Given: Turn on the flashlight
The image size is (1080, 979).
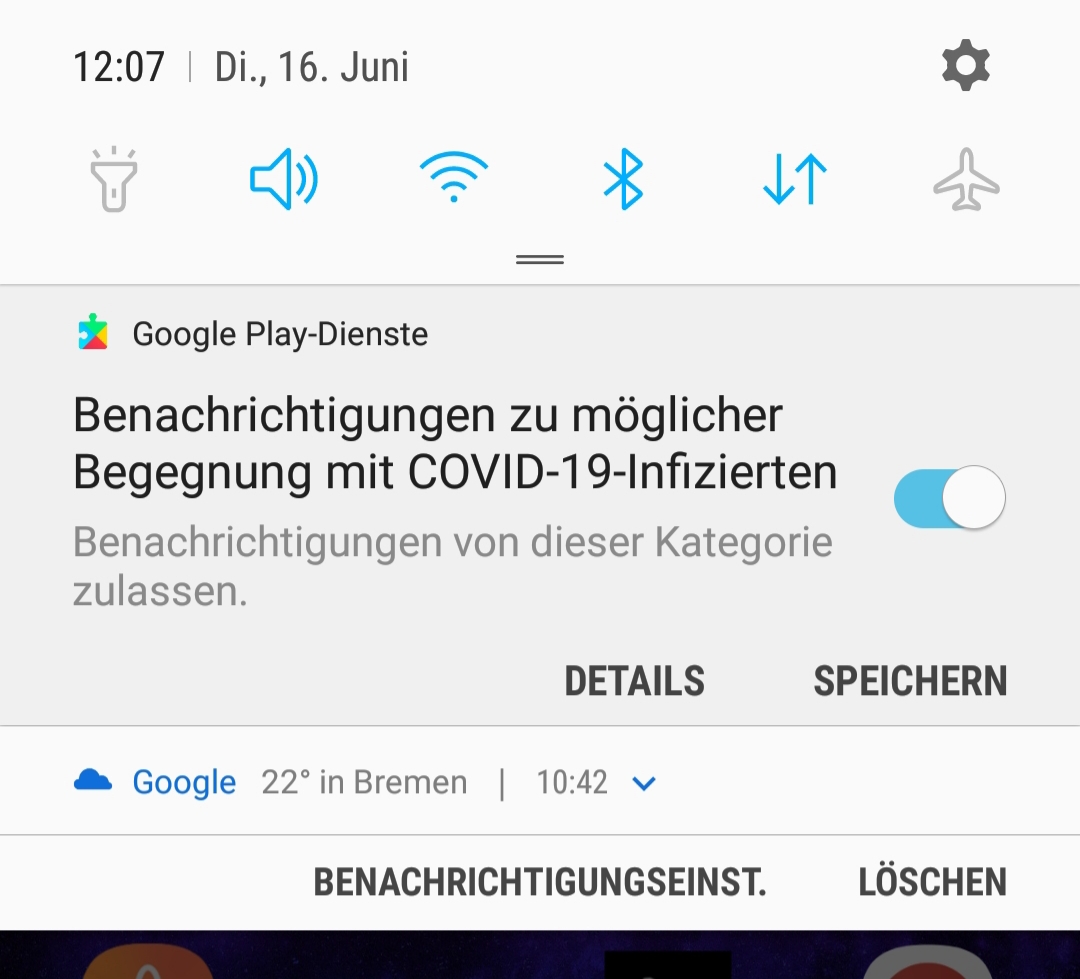Looking at the screenshot, I should click(x=113, y=180).
